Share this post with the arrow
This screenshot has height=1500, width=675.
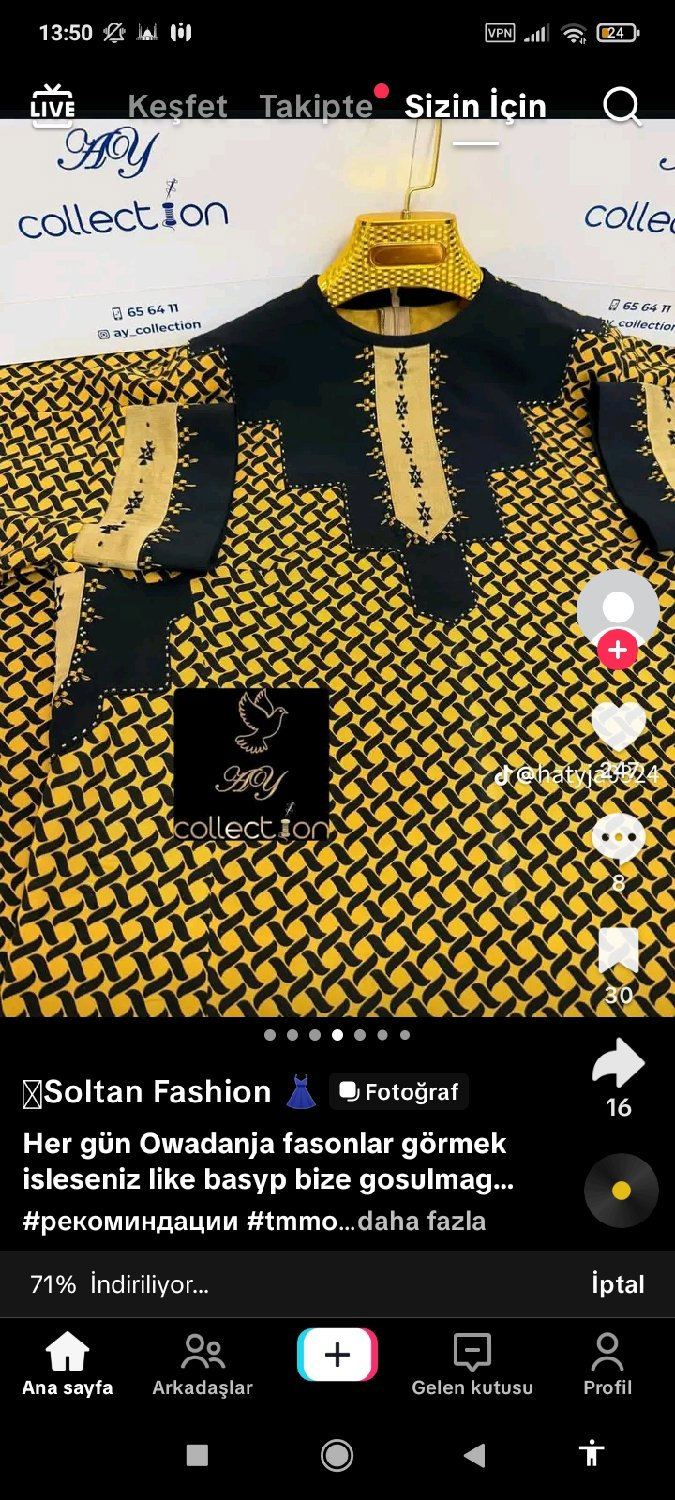(618, 1063)
